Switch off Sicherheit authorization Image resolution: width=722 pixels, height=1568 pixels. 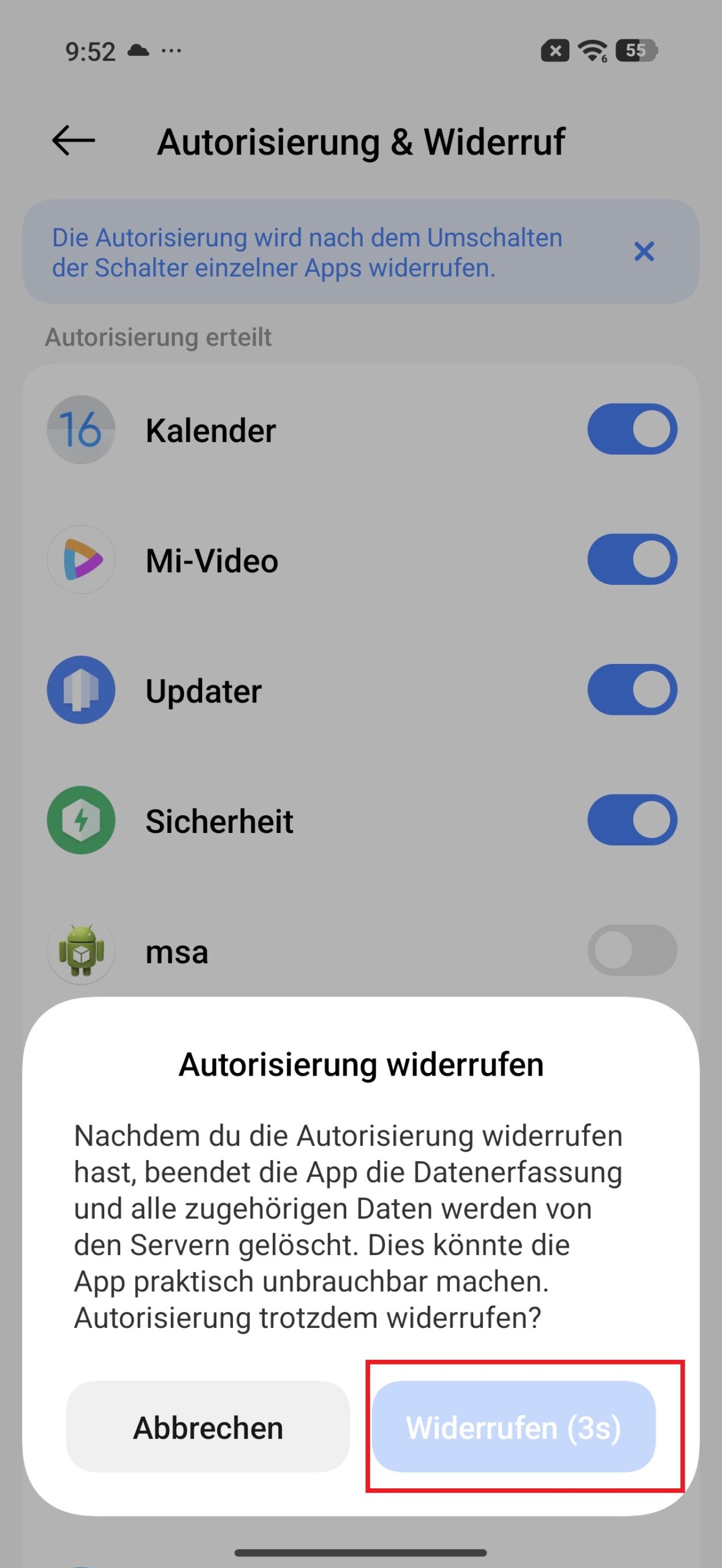632,820
